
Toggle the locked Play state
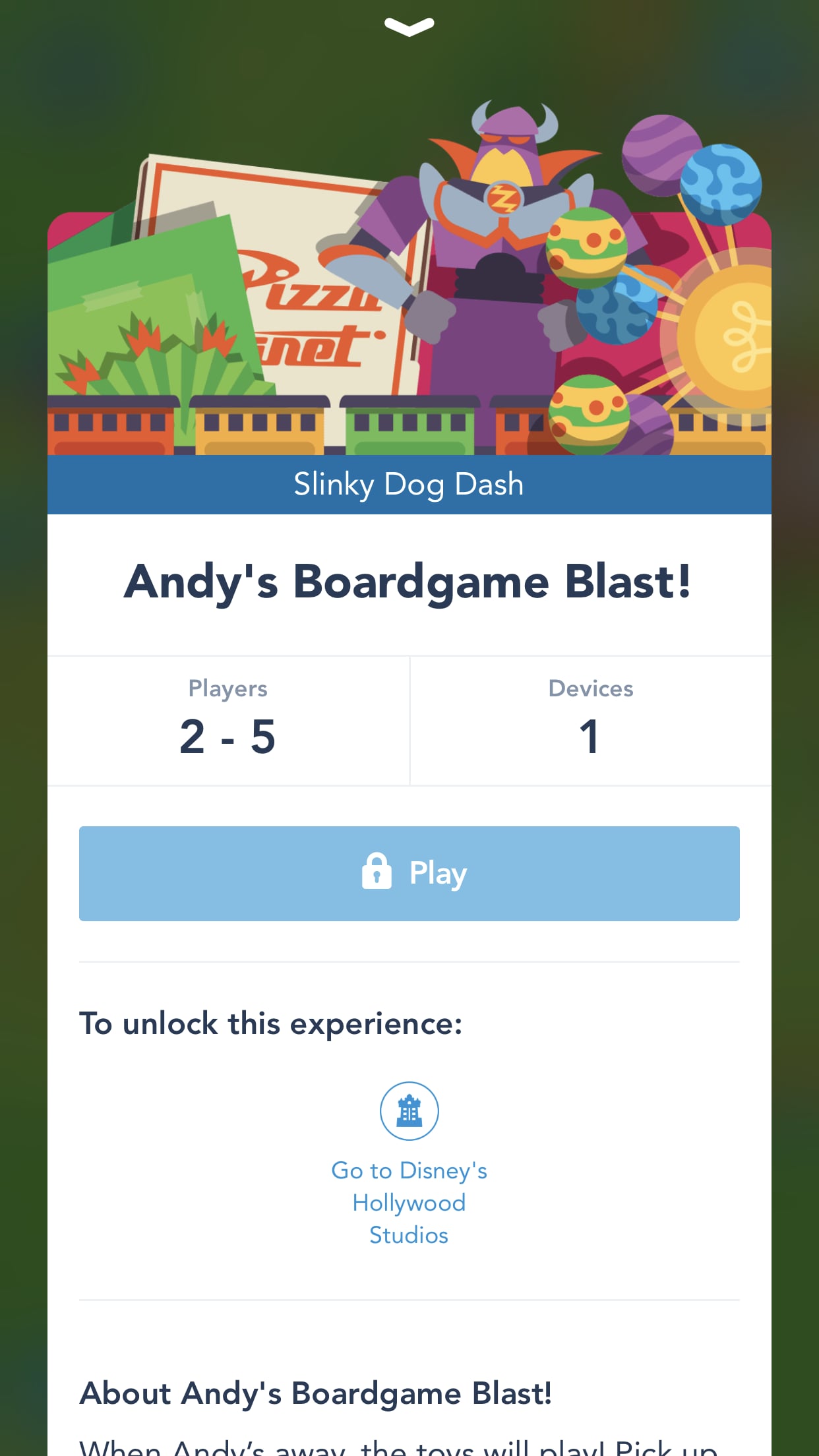[409, 872]
